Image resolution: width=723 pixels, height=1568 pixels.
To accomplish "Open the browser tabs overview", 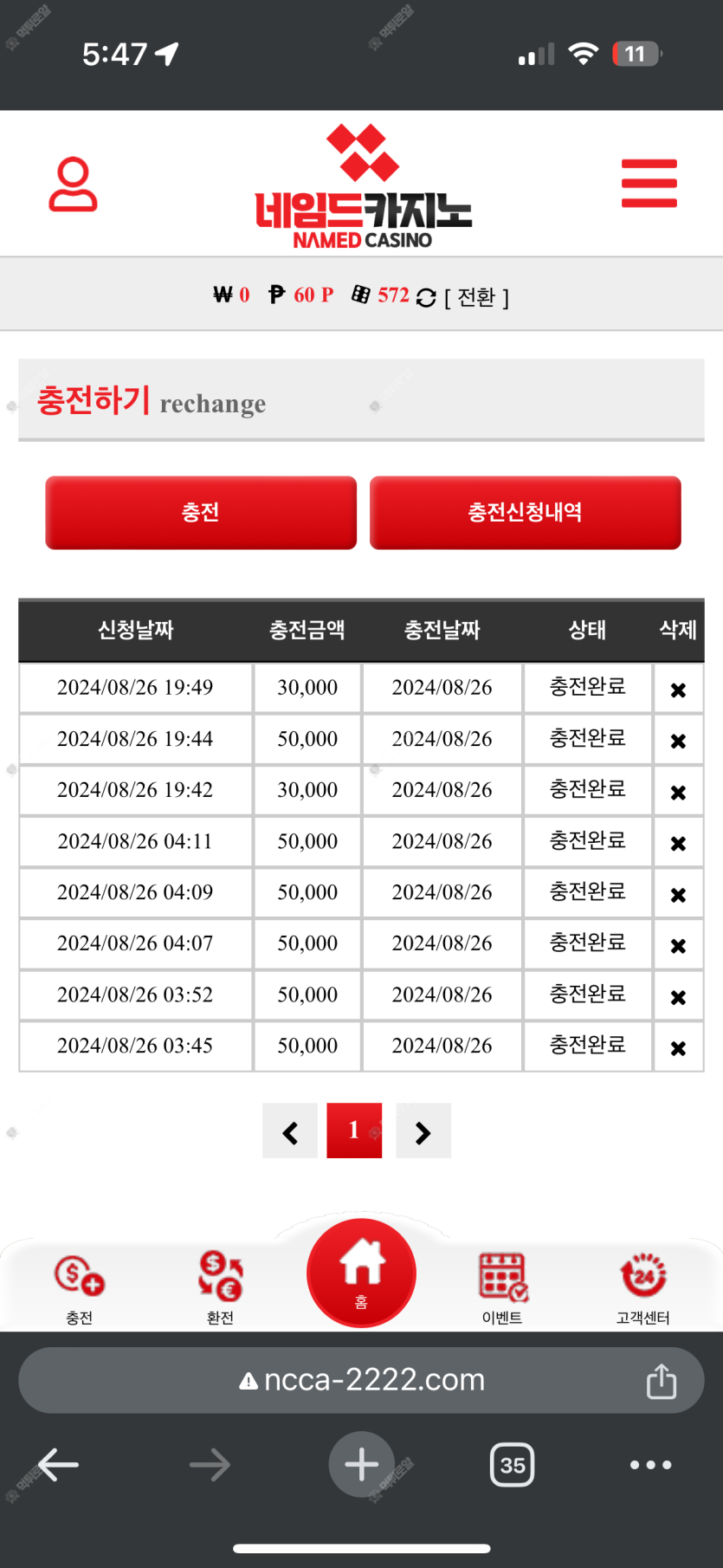I will (512, 1465).
